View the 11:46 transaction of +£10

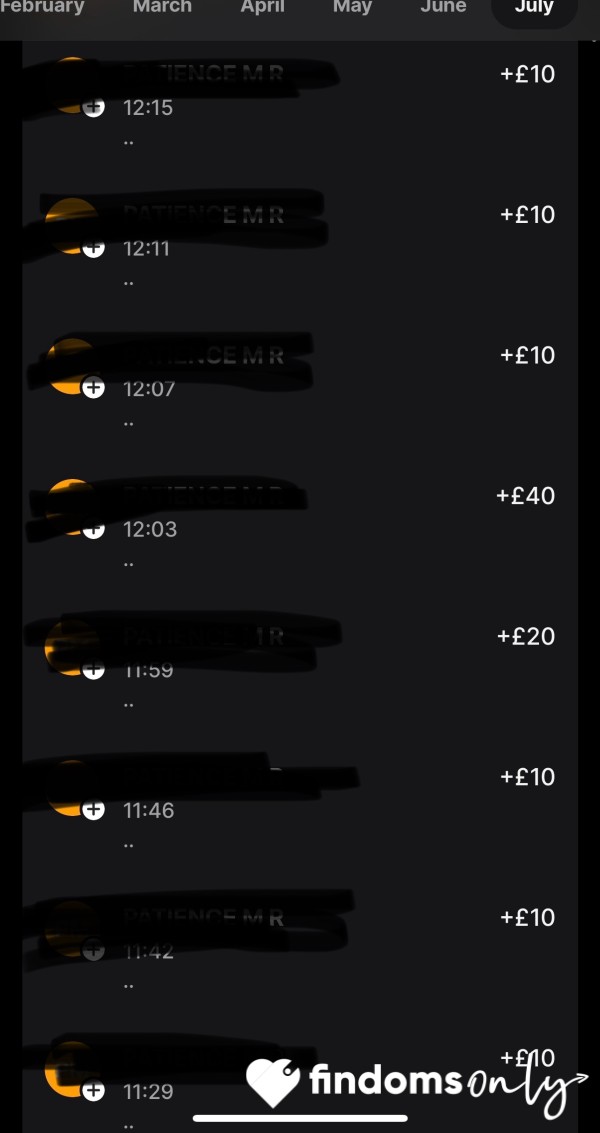[x=300, y=806]
